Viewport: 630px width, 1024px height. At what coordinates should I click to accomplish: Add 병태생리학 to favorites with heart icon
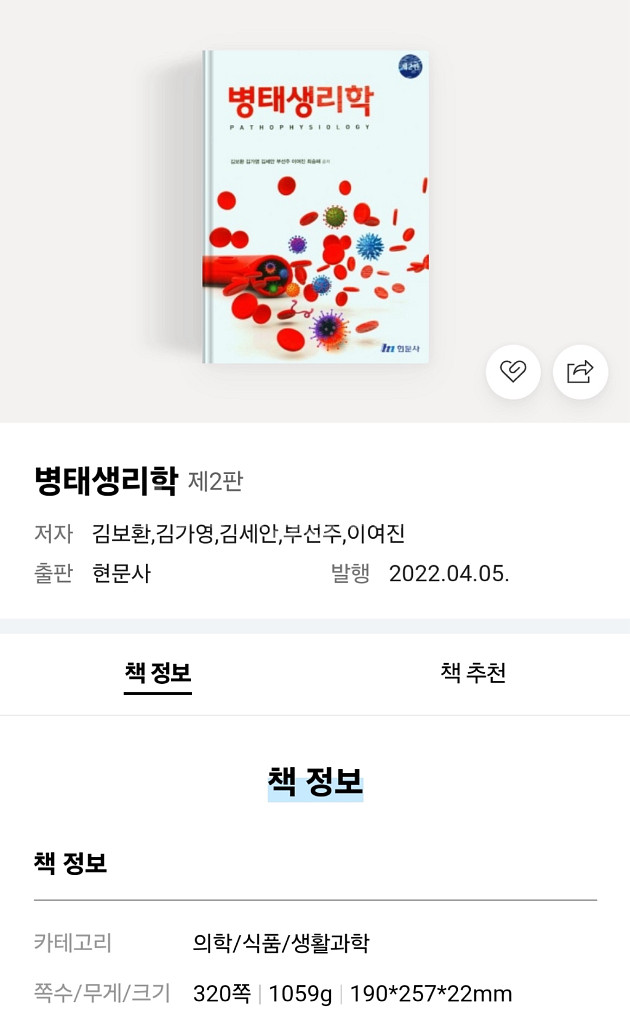(x=513, y=372)
